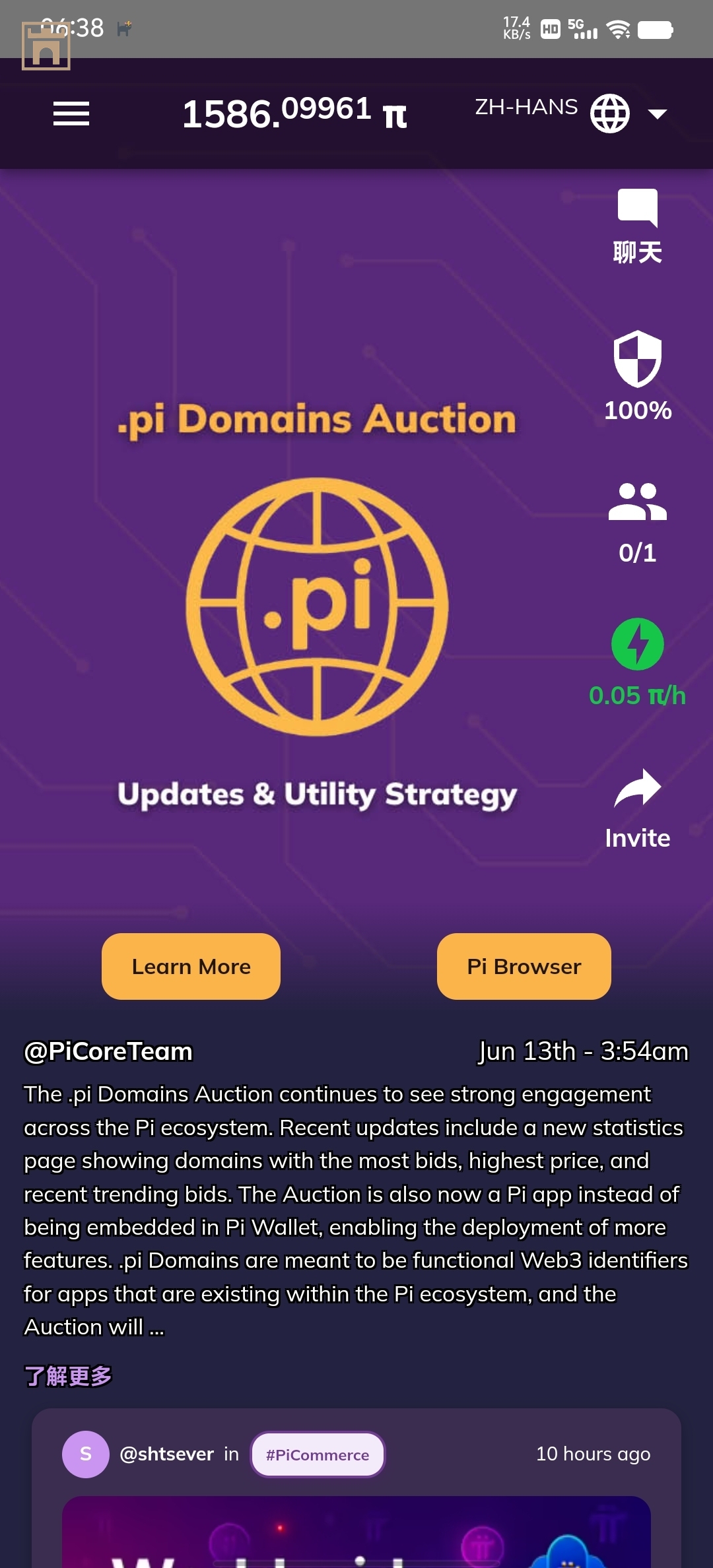713x1568 pixels.
Task: Open the hamburger drawer menu
Action: (x=71, y=114)
